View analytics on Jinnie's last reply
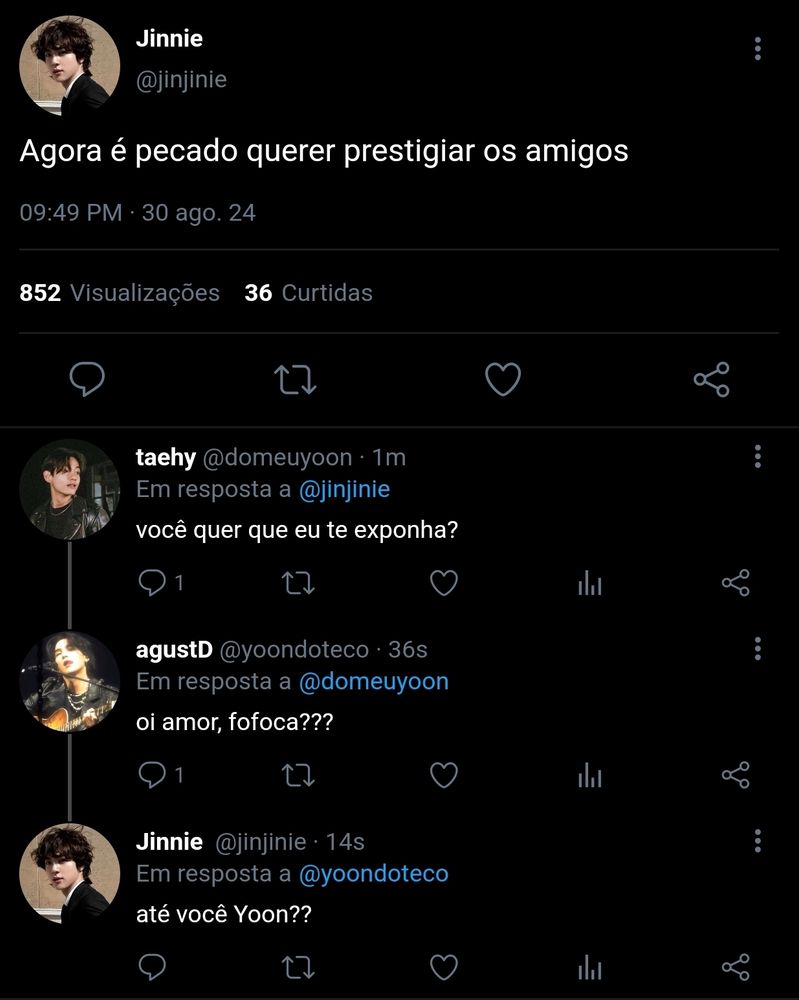Viewport: 799px width, 1000px height. (x=589, y=966)
